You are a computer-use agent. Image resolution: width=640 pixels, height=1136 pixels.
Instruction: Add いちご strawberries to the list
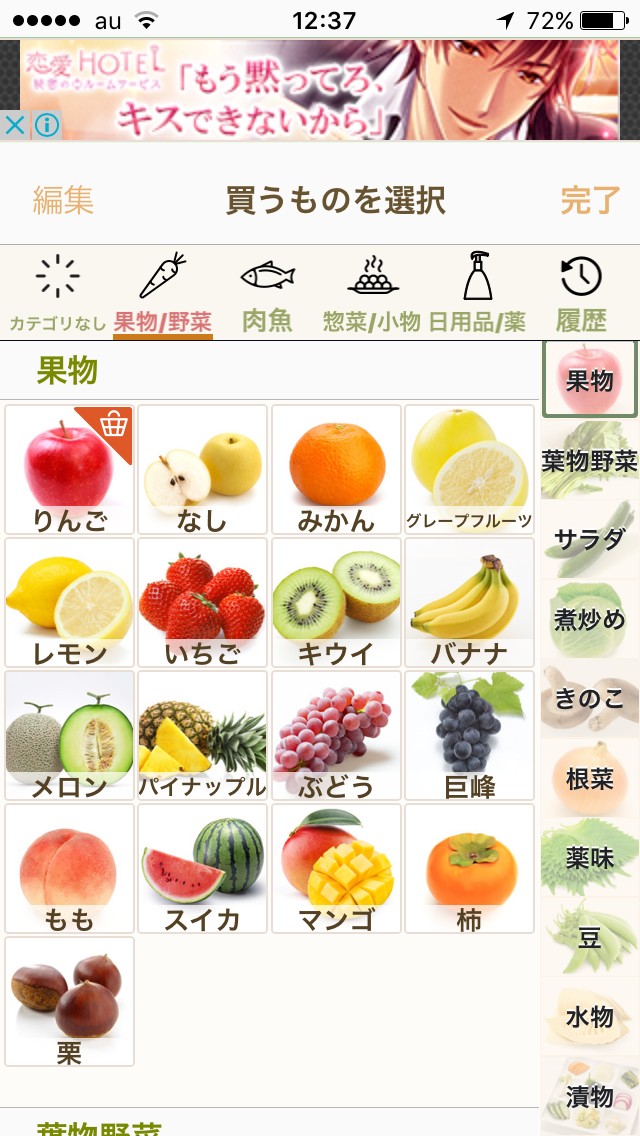pos(203,603)
